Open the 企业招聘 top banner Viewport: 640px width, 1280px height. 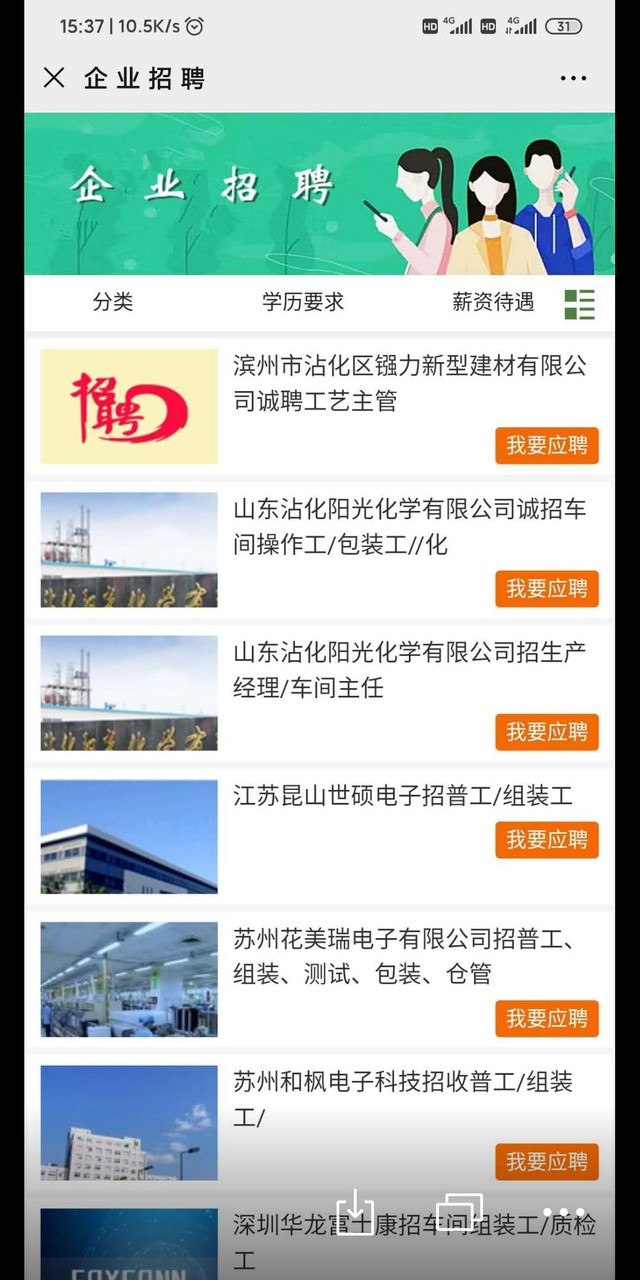[319, 193]
